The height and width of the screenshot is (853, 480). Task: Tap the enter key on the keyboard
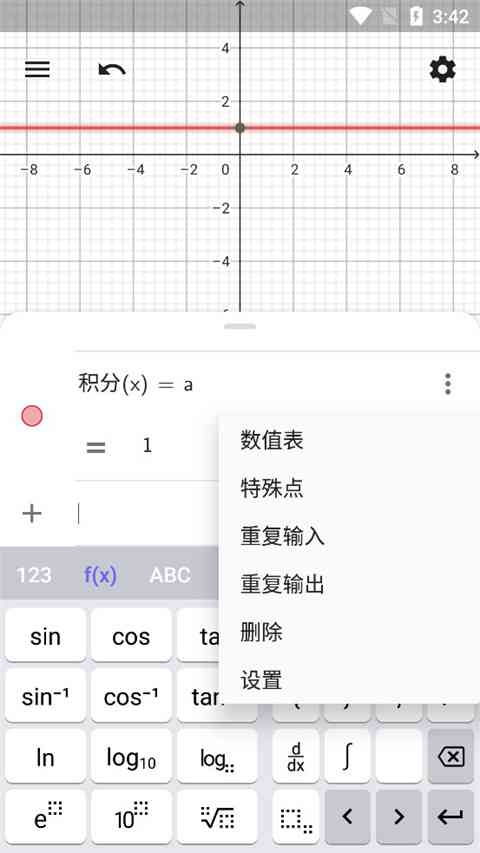[451, 817]
